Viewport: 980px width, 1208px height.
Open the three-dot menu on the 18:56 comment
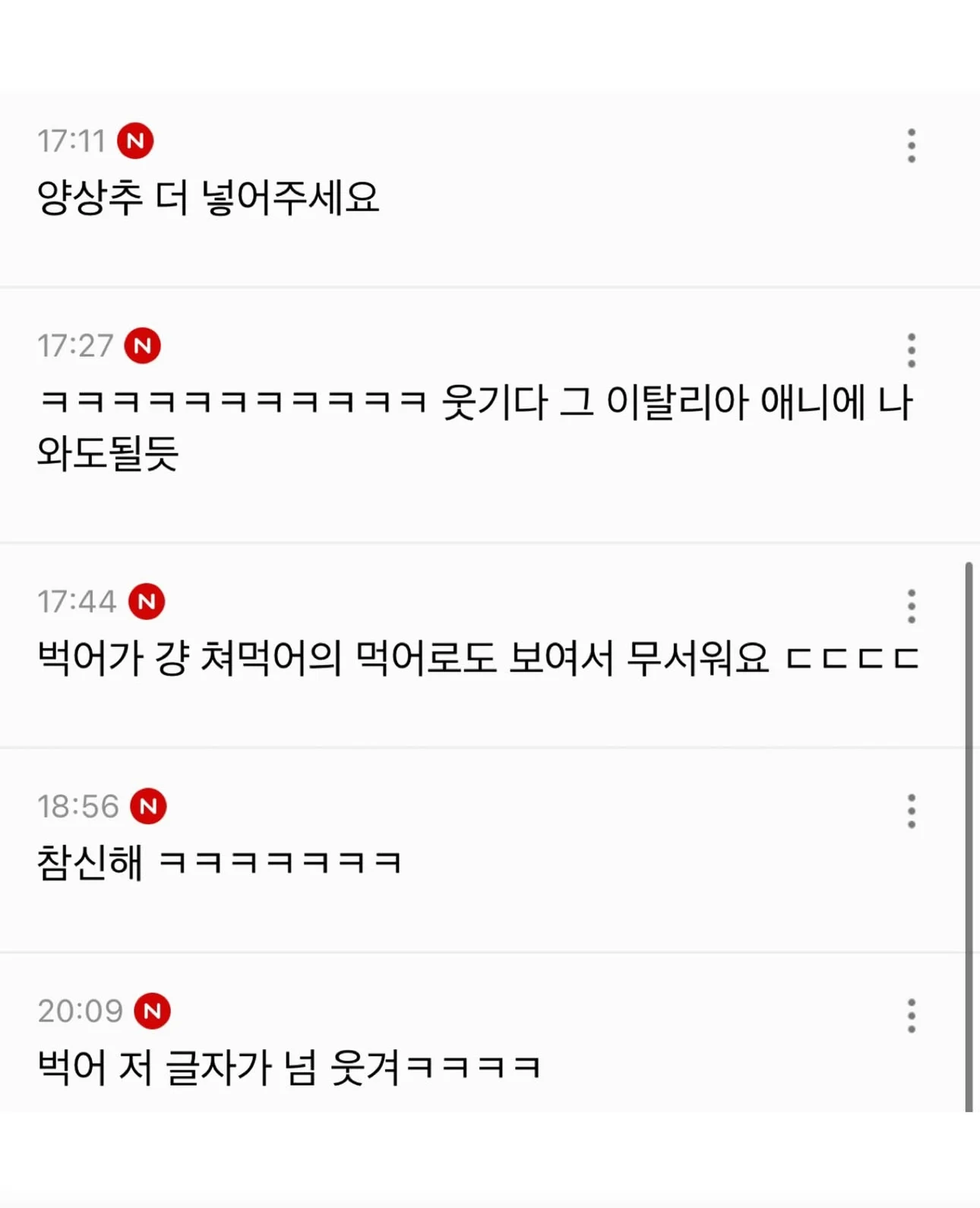click(x=911, y=811)
